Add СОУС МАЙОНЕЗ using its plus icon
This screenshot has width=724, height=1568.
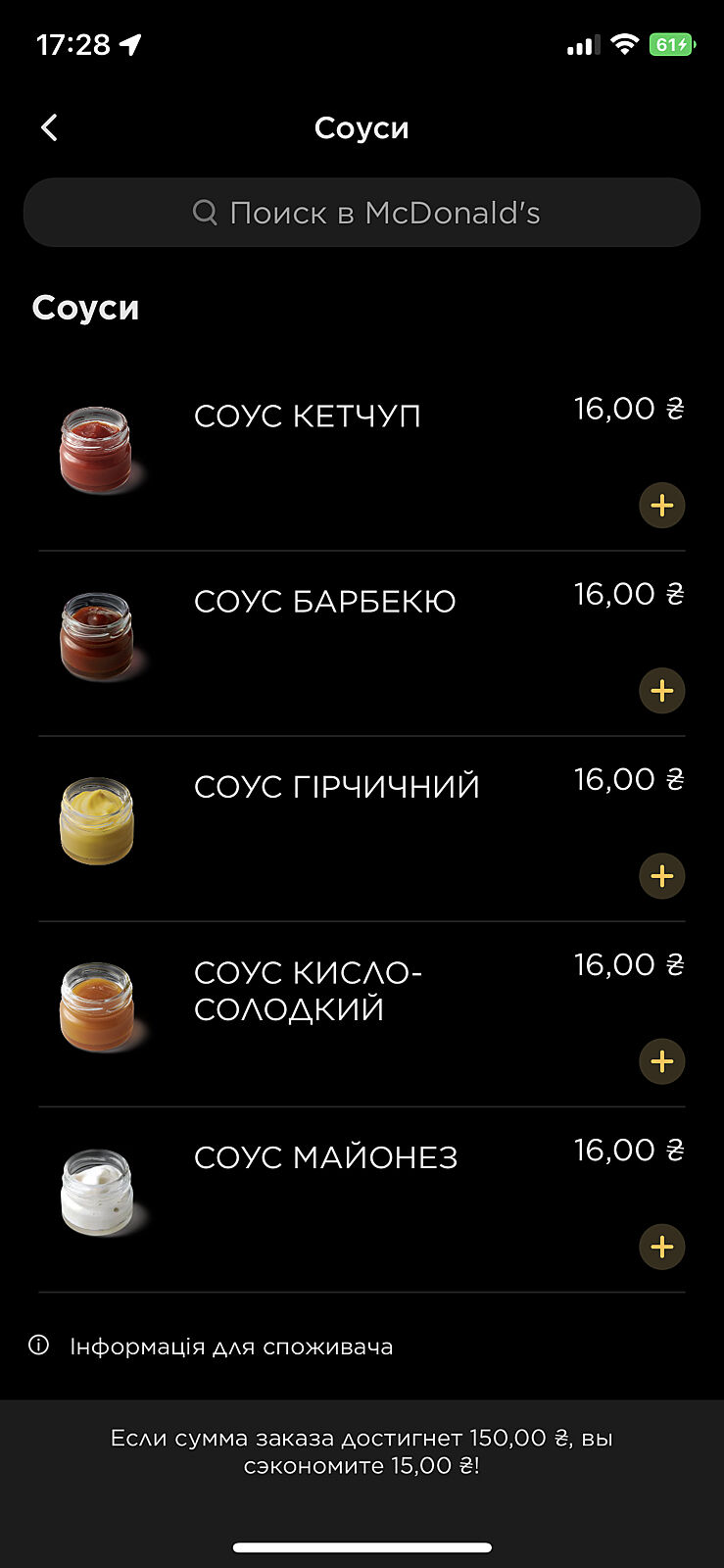click(x=662, y=1247)
